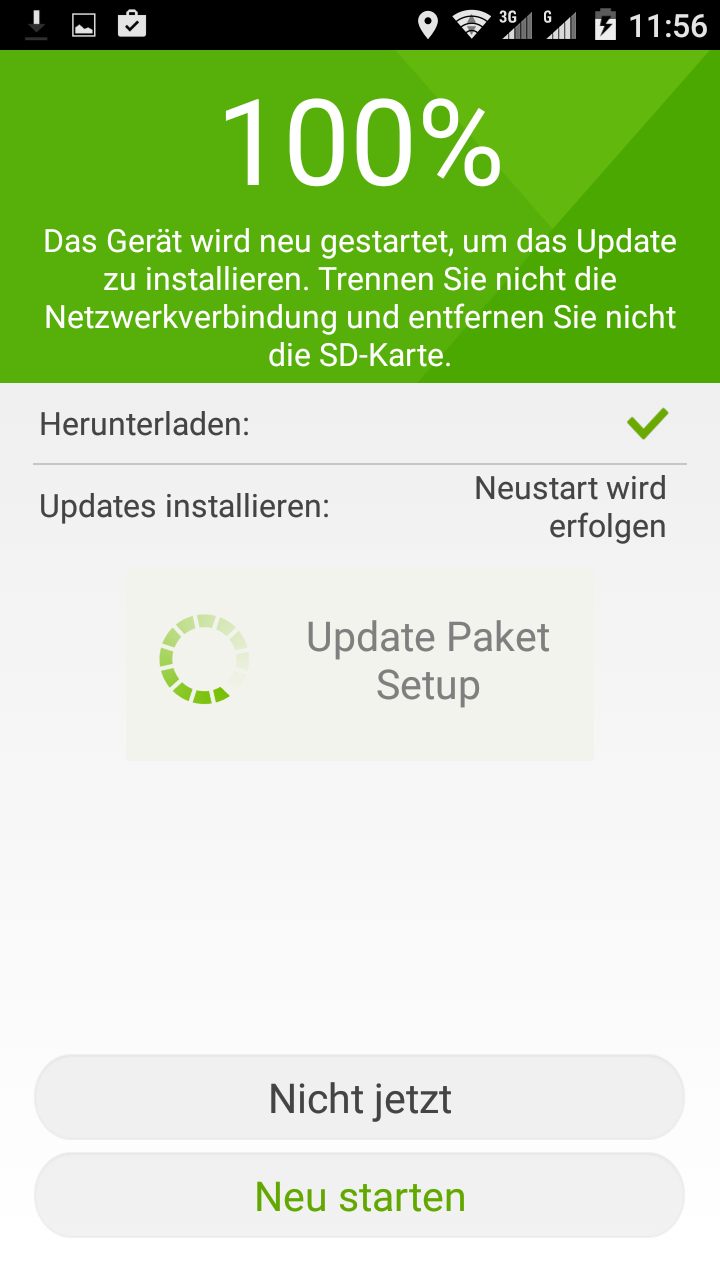Screen dimensions: 720x1280
Task: Restart the device with 'Neu starten'
Action: click(360, 1196)
